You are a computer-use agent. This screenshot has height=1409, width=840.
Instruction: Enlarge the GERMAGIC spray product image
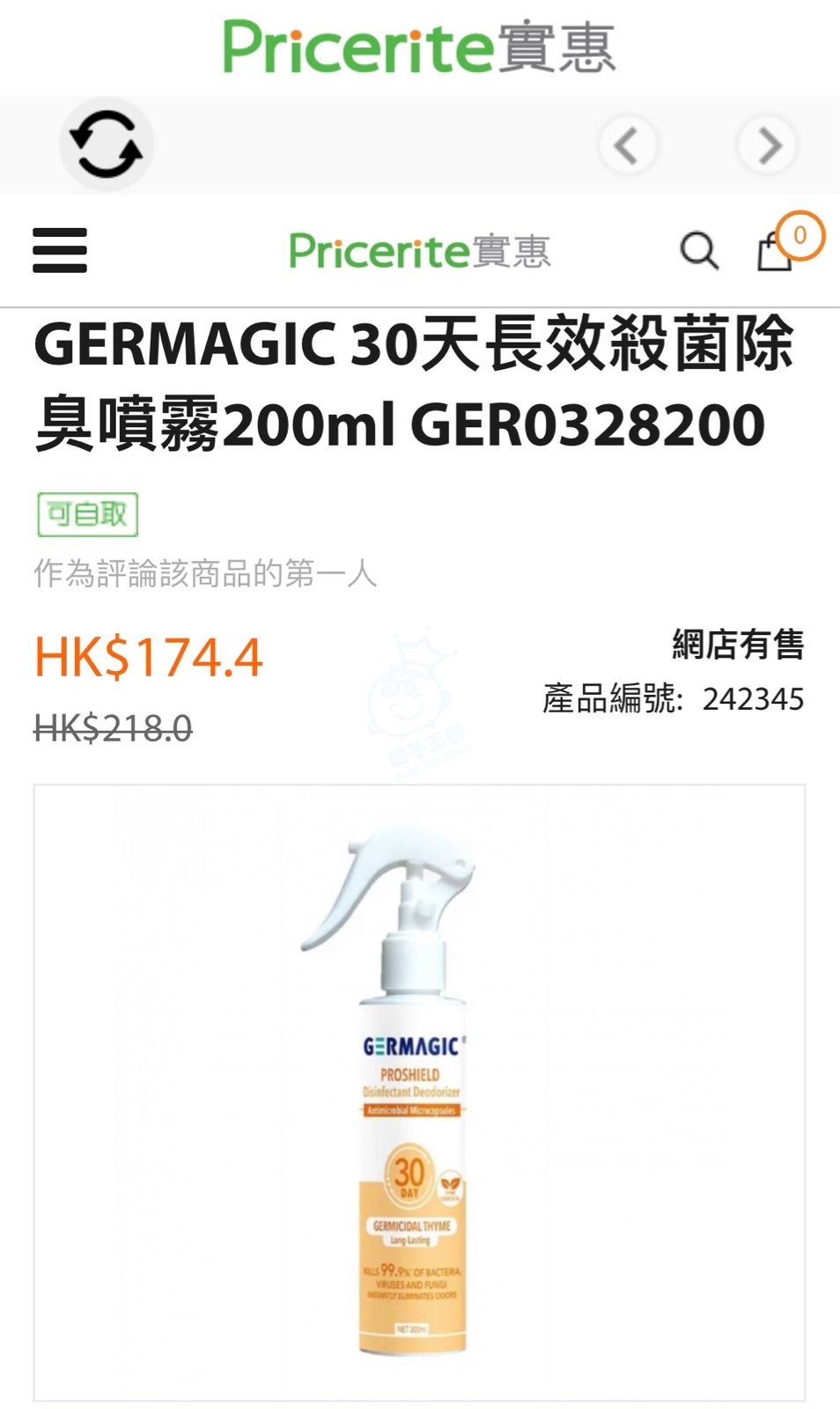tap(419, 1092)
